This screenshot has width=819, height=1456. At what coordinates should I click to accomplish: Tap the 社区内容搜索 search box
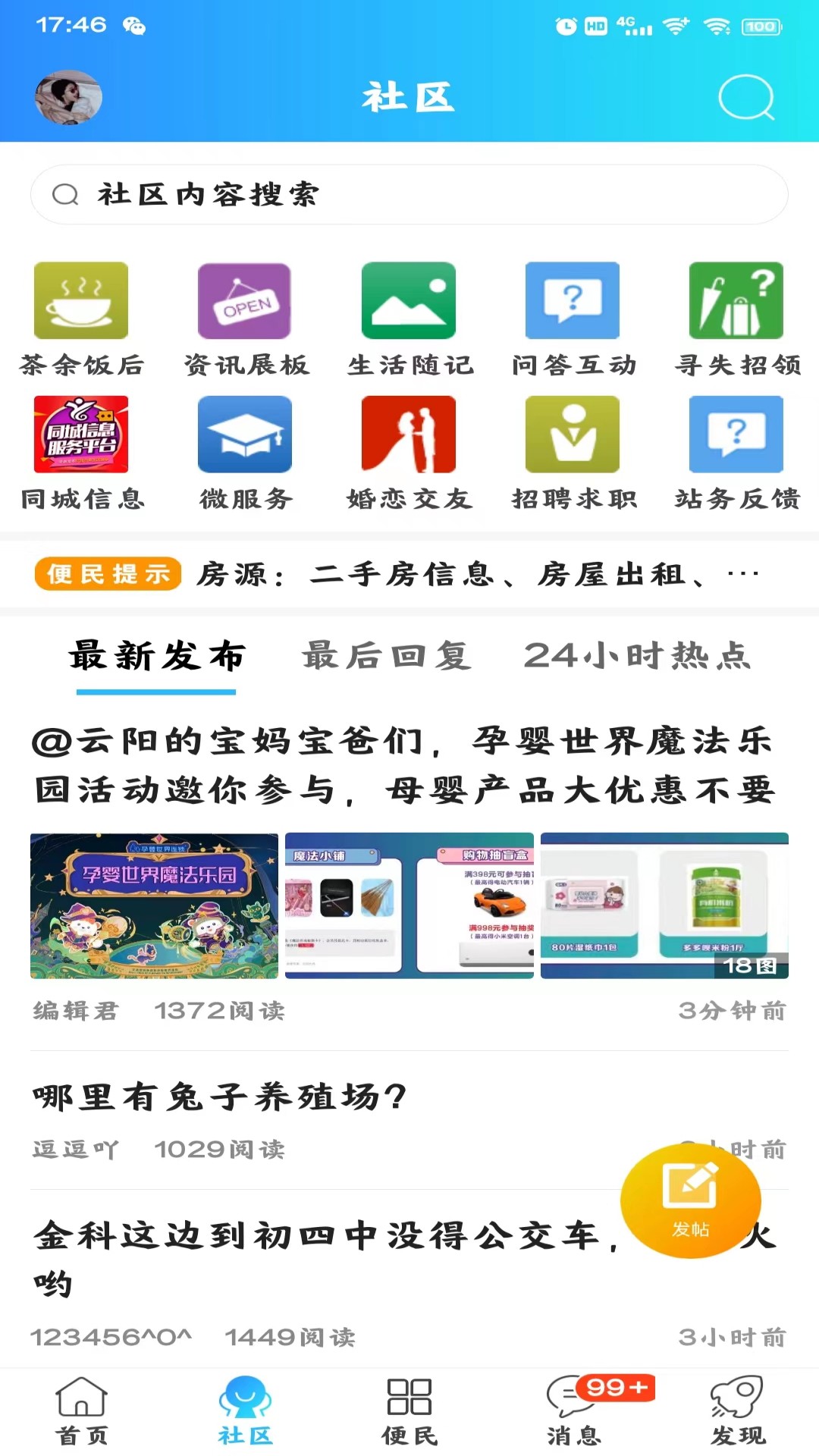click(409, 195)
